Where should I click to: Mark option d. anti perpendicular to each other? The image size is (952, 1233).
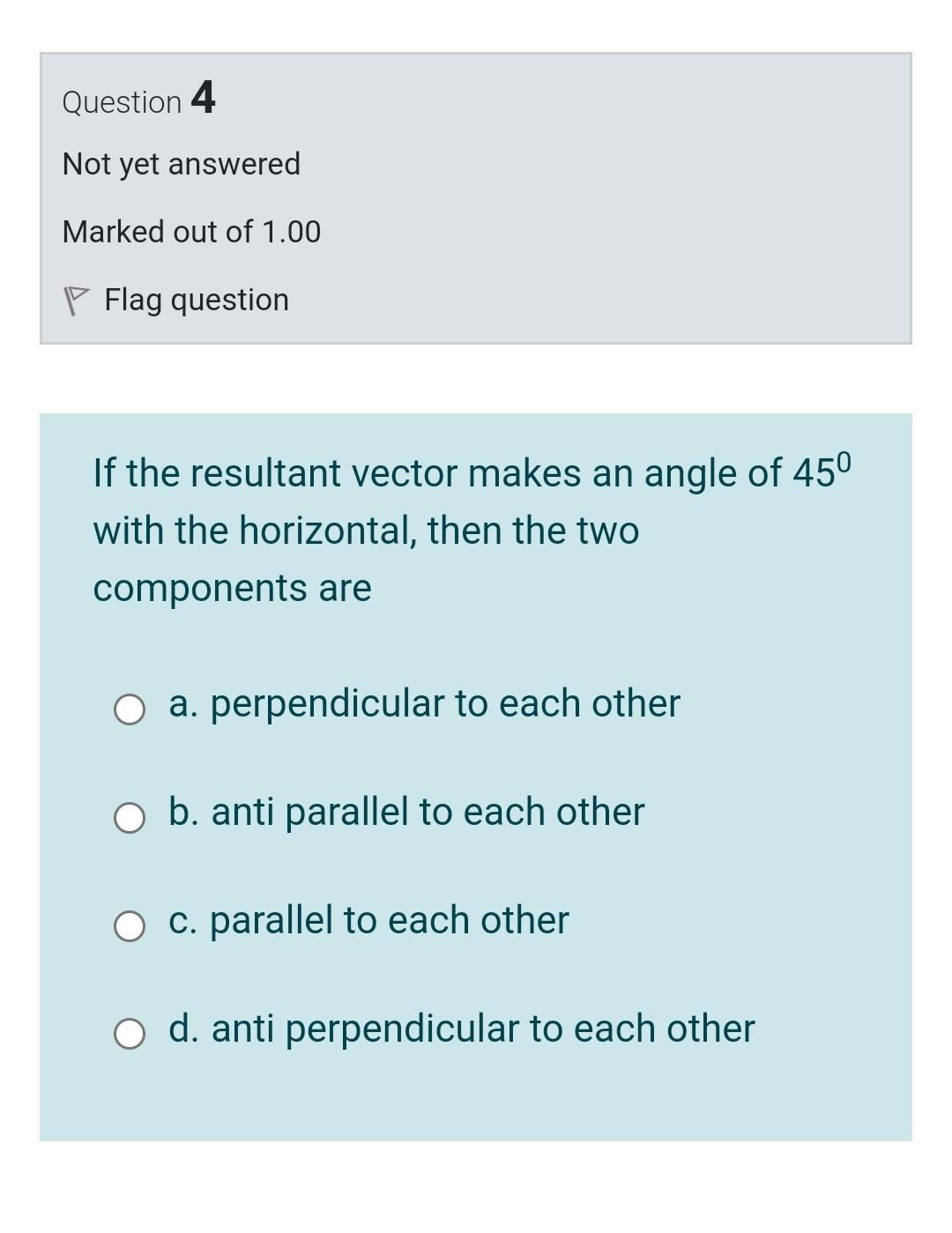(130, 1034)
